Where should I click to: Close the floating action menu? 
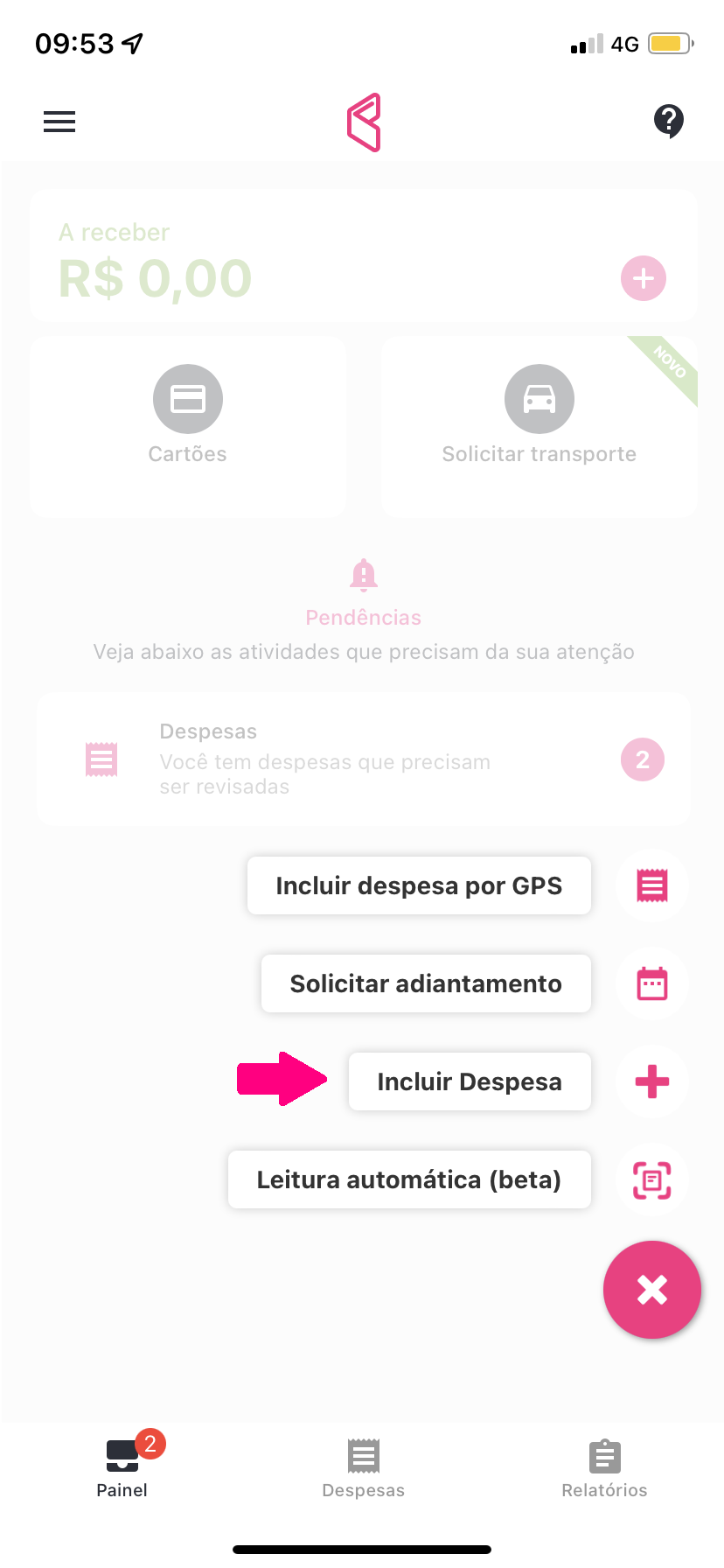pyautogui.click(x=652, y=1290)
